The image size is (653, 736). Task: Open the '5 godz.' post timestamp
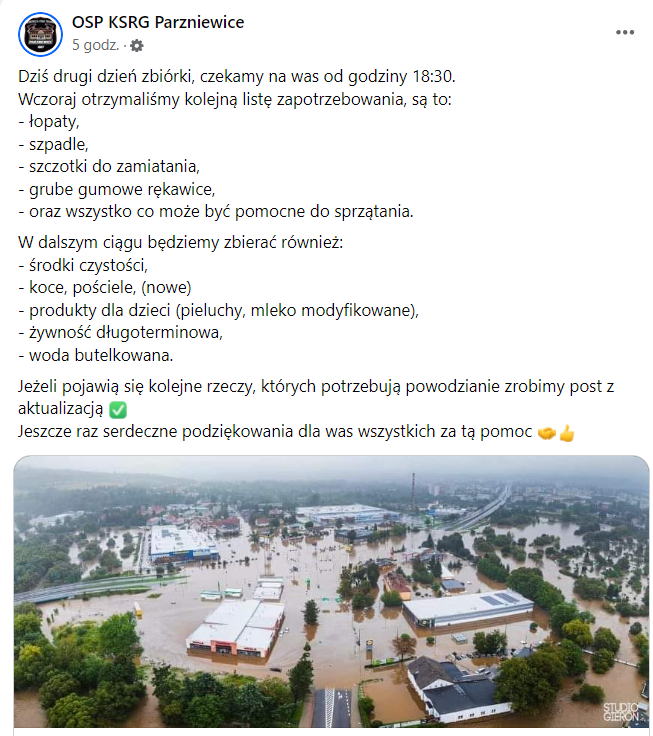(x=96, y=45)
